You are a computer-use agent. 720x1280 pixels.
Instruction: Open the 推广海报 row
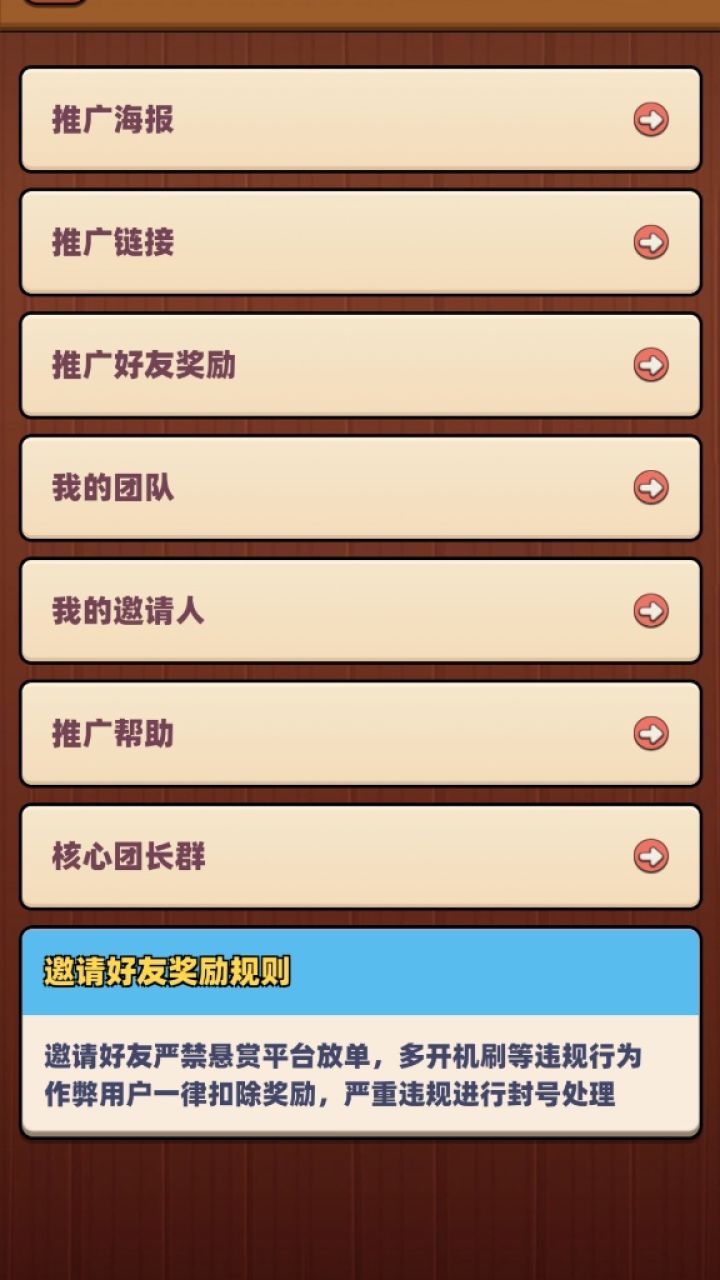pyautogui.click(x=360, y=120)
